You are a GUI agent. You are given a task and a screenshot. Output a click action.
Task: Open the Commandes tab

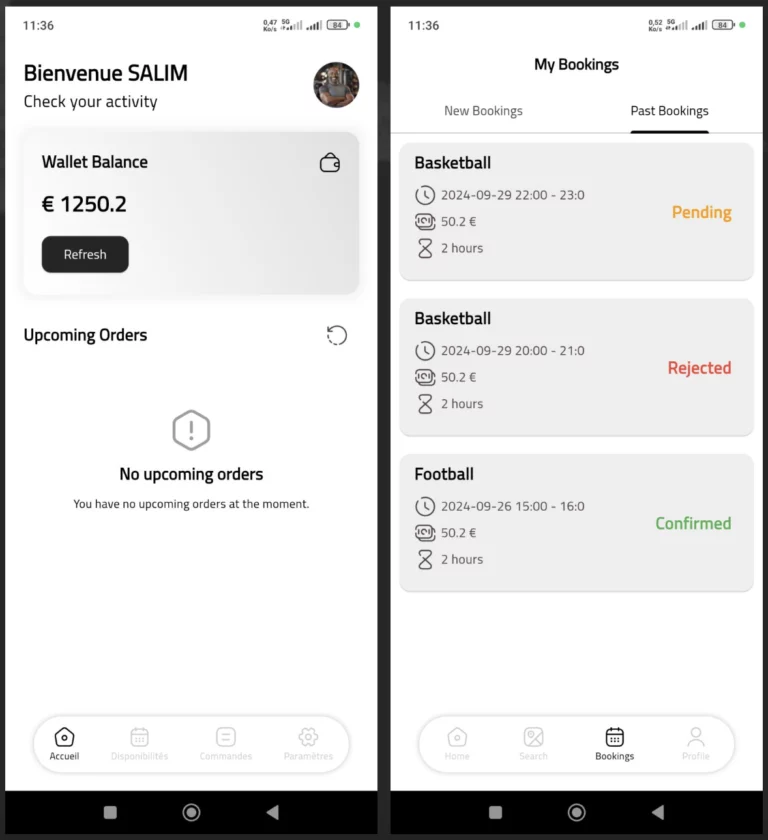(226, 744)
